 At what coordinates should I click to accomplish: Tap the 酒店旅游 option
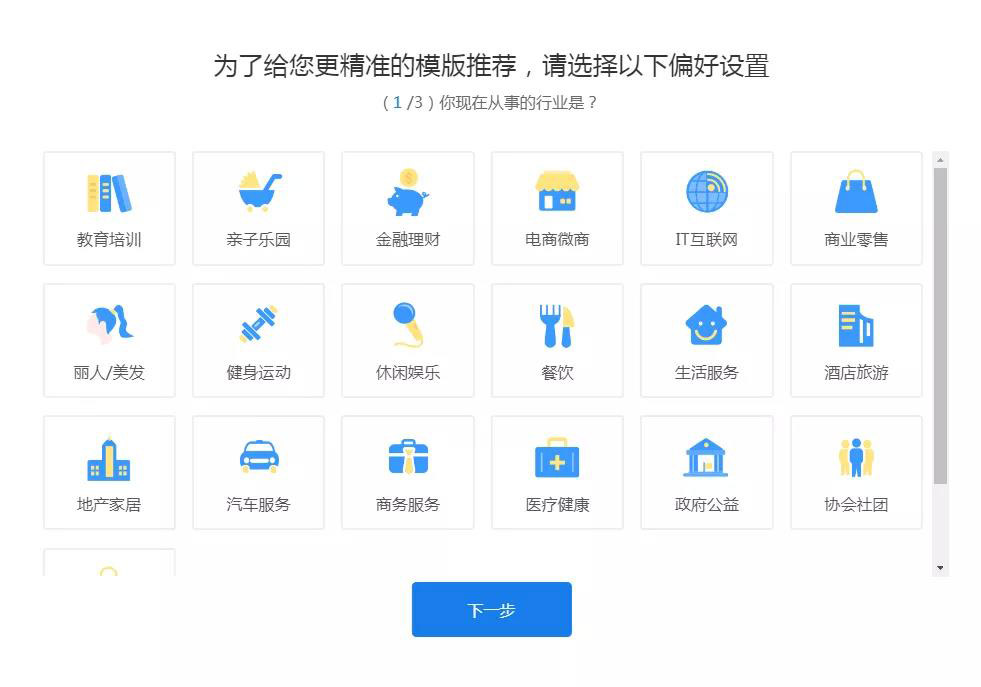(x=856, y=340)
